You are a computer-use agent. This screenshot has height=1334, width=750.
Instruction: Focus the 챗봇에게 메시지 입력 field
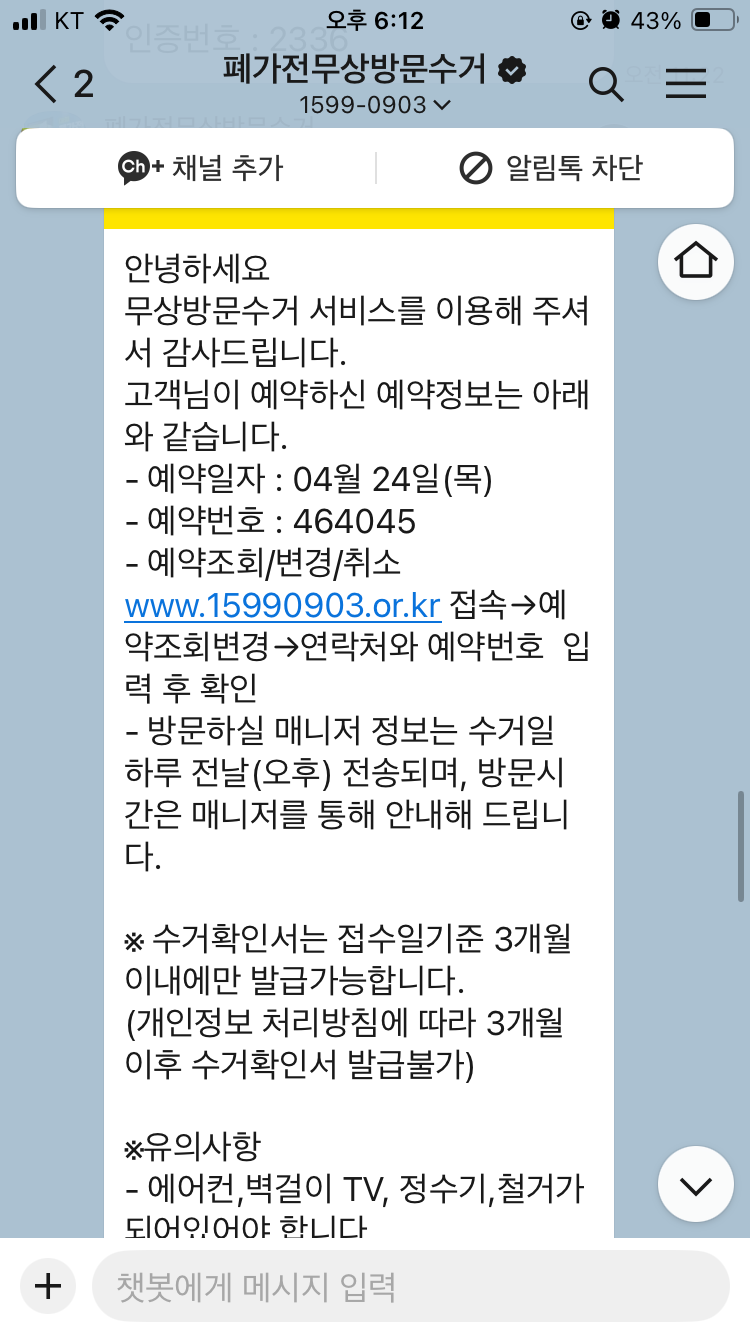click(411, 1285)
